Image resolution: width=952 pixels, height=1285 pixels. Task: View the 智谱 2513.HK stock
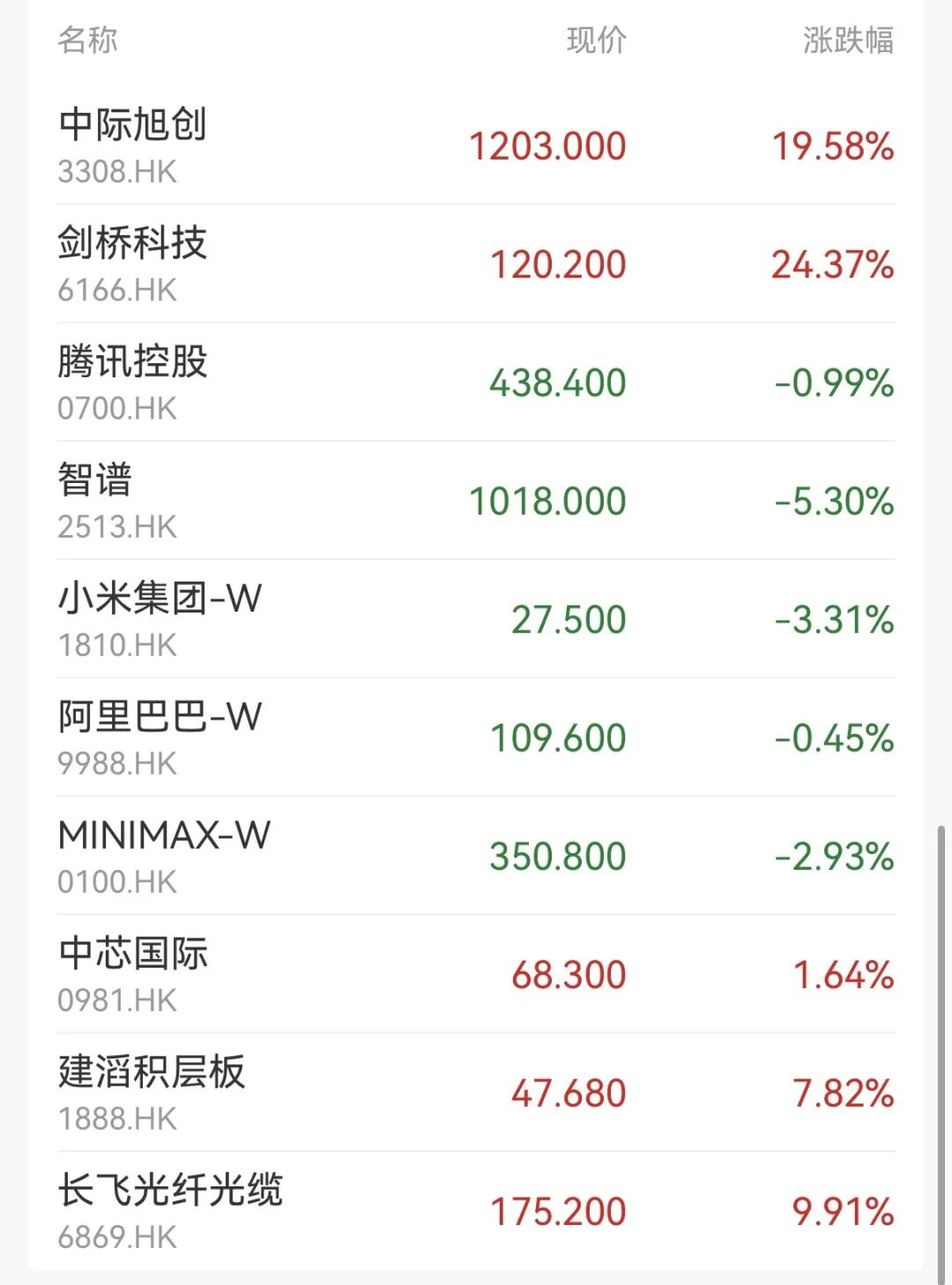point(476,500)
